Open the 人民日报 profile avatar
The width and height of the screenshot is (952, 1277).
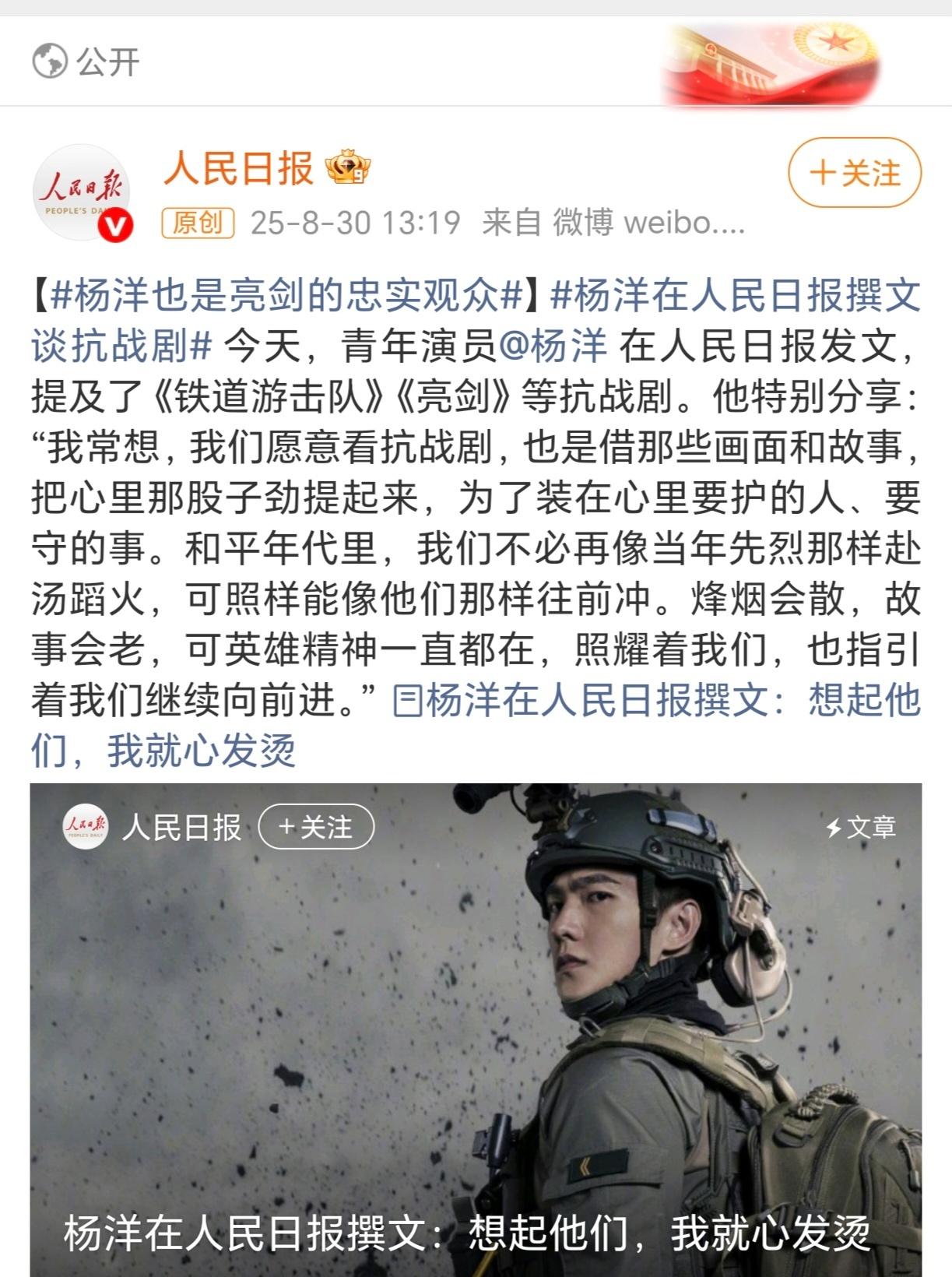coord(82,192)
